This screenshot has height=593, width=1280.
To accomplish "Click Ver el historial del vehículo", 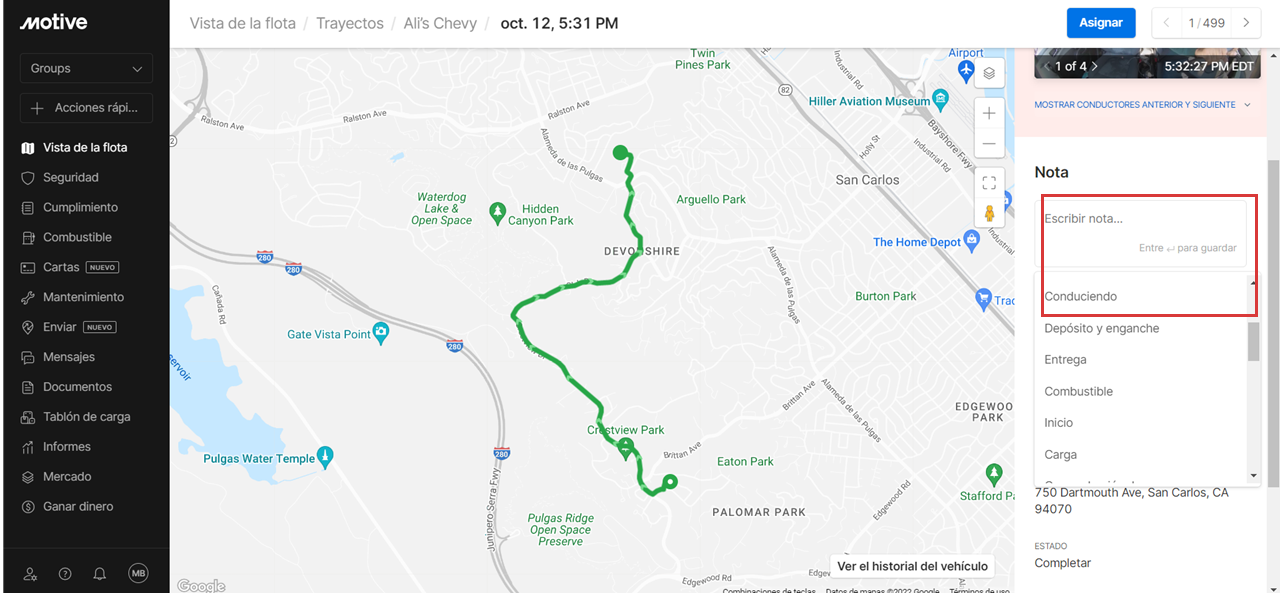I will 912,566.
